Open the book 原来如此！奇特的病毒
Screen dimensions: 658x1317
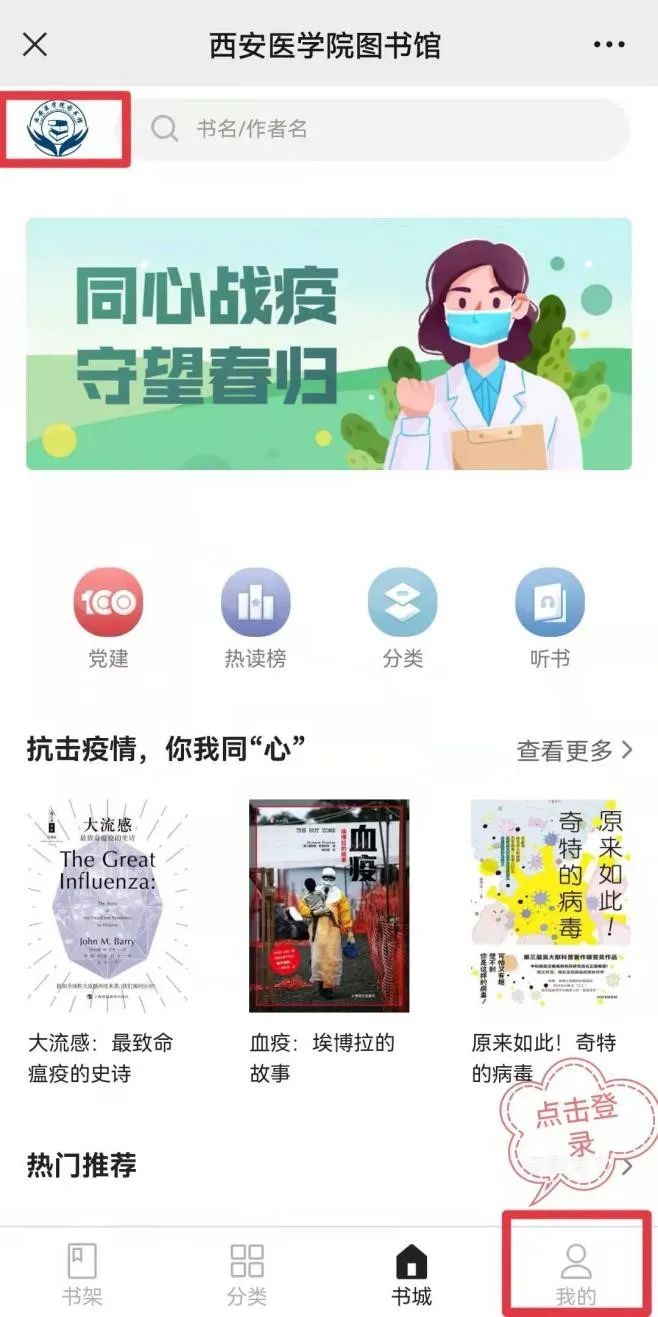point(549,906)
